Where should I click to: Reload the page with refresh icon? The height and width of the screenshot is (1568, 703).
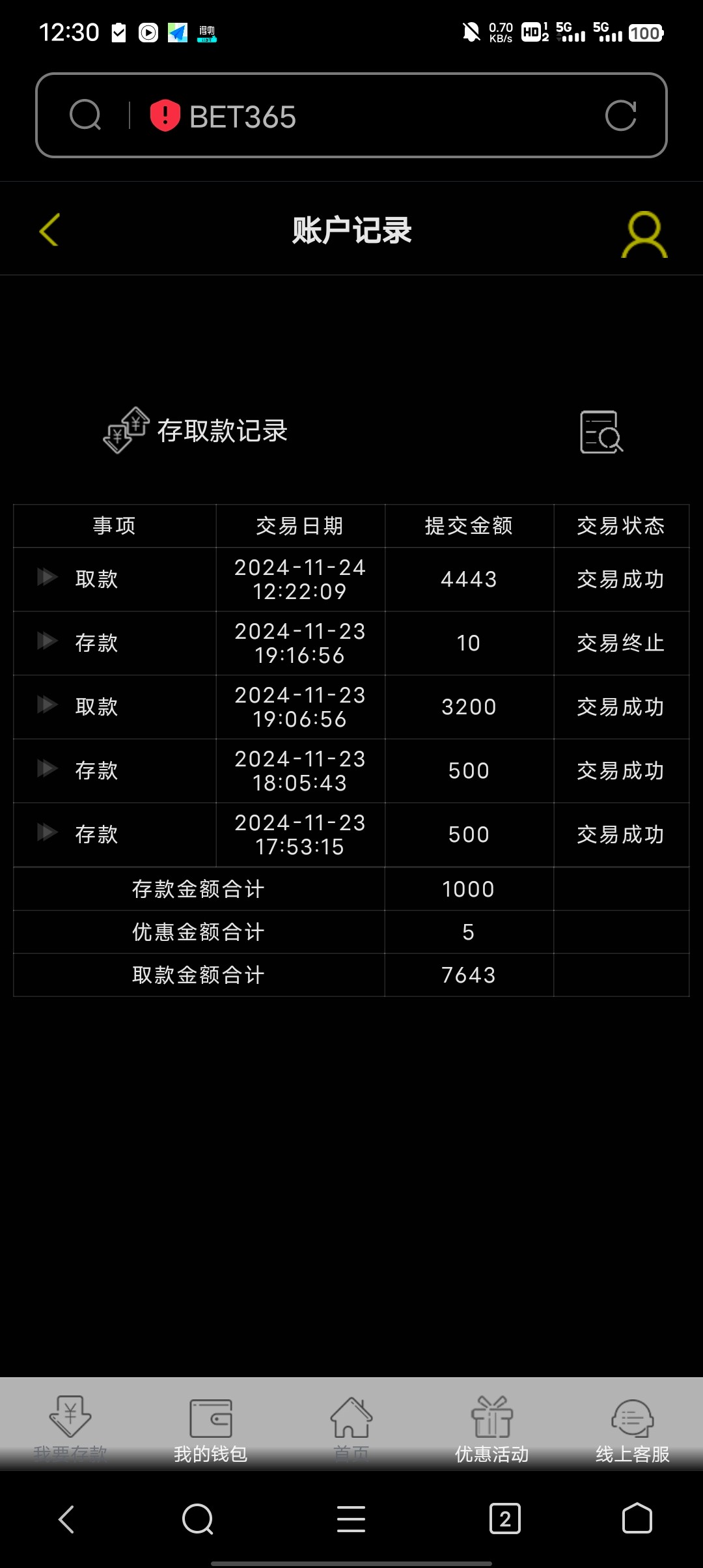click(x=620, y=116)
